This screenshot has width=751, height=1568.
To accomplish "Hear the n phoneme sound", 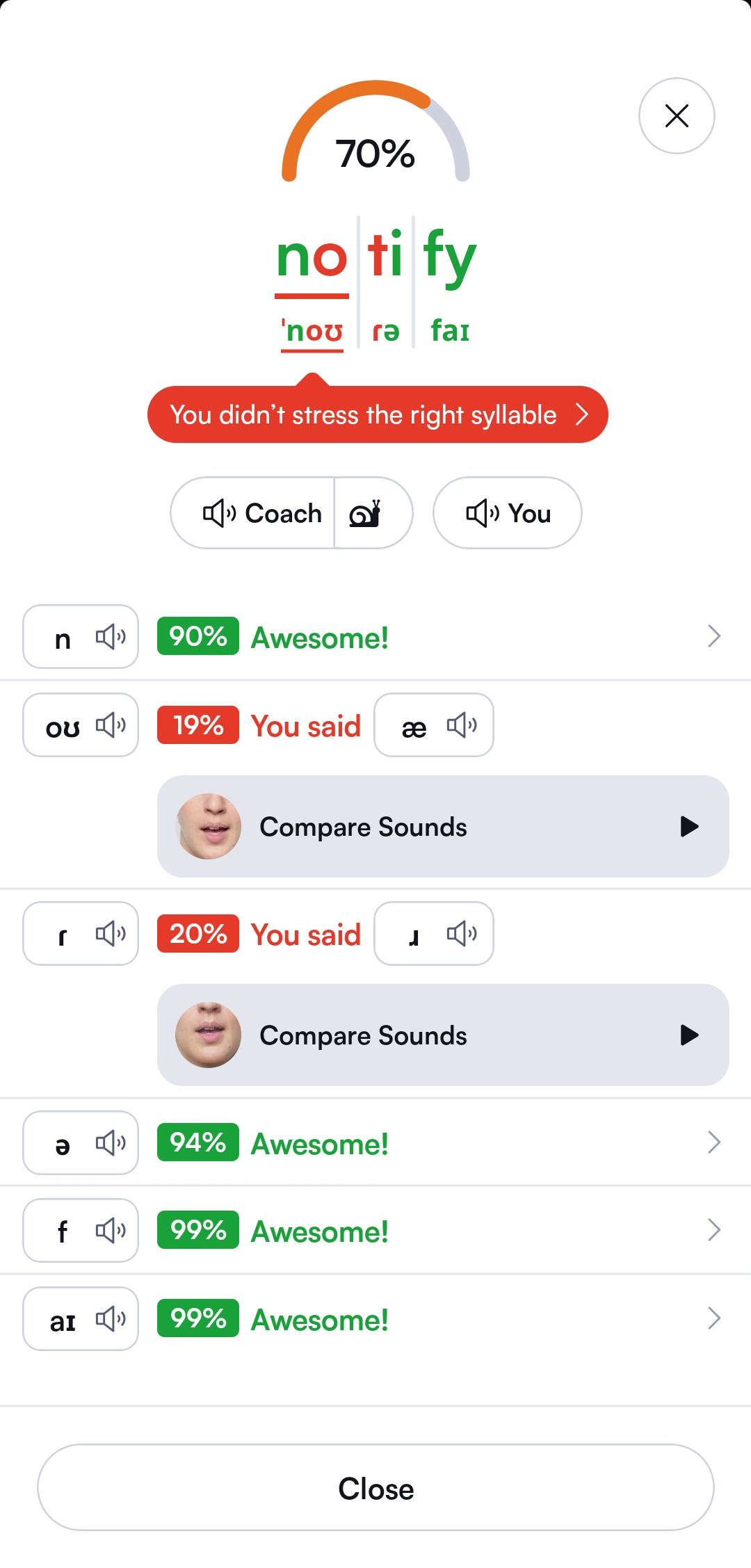I will pos(81,637).
